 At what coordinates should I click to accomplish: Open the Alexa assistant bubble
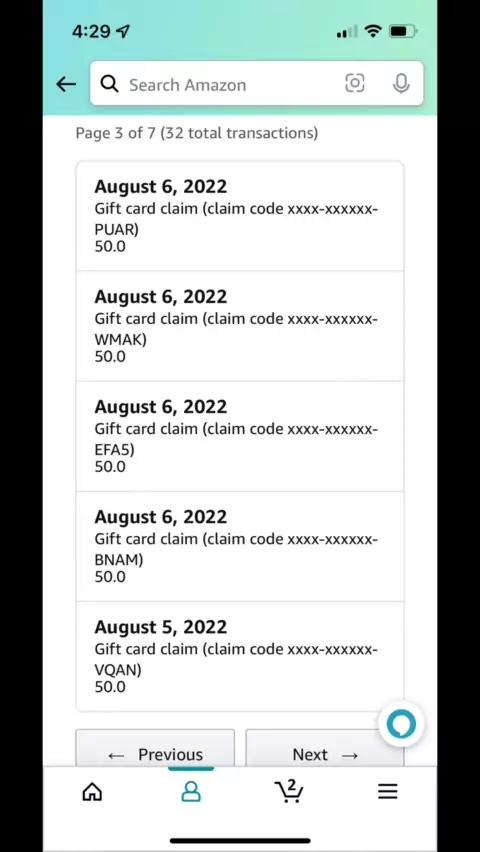(401, 724)
